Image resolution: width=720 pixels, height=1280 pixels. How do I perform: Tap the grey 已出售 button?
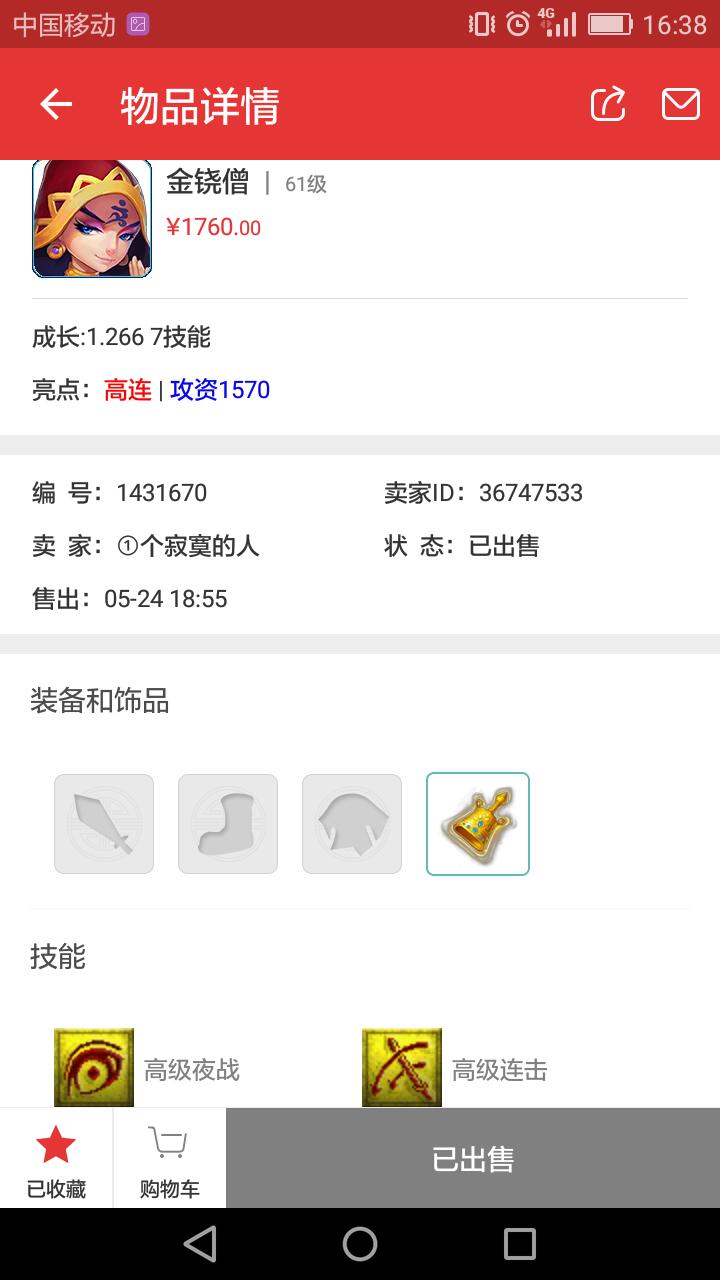coord(473,1158)
